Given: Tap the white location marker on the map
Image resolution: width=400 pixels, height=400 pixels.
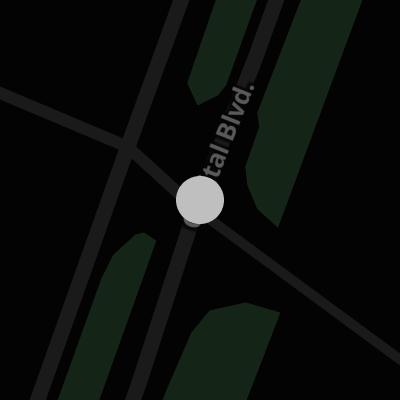Looking at the screenshot, I should 200,200.
